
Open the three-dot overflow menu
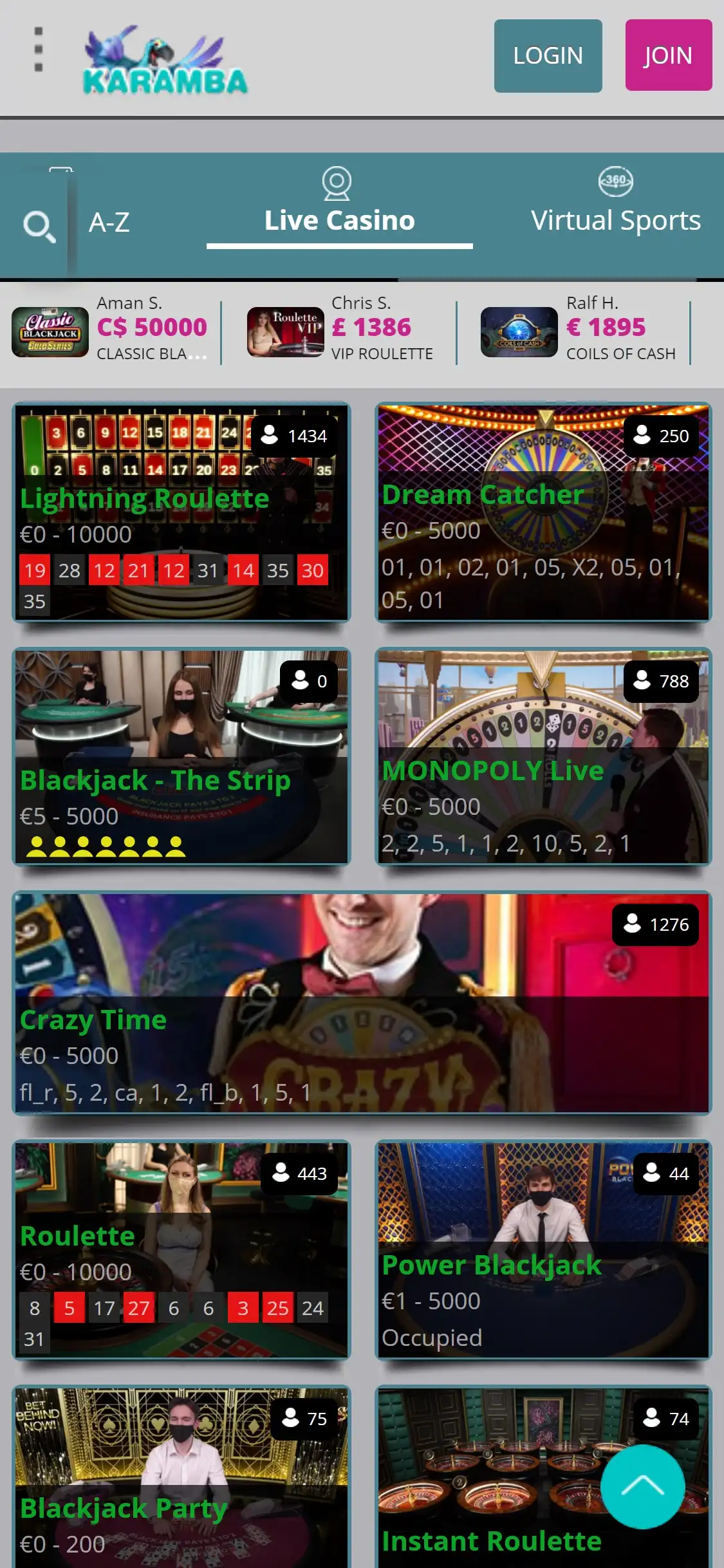click(x=39, y=50)
